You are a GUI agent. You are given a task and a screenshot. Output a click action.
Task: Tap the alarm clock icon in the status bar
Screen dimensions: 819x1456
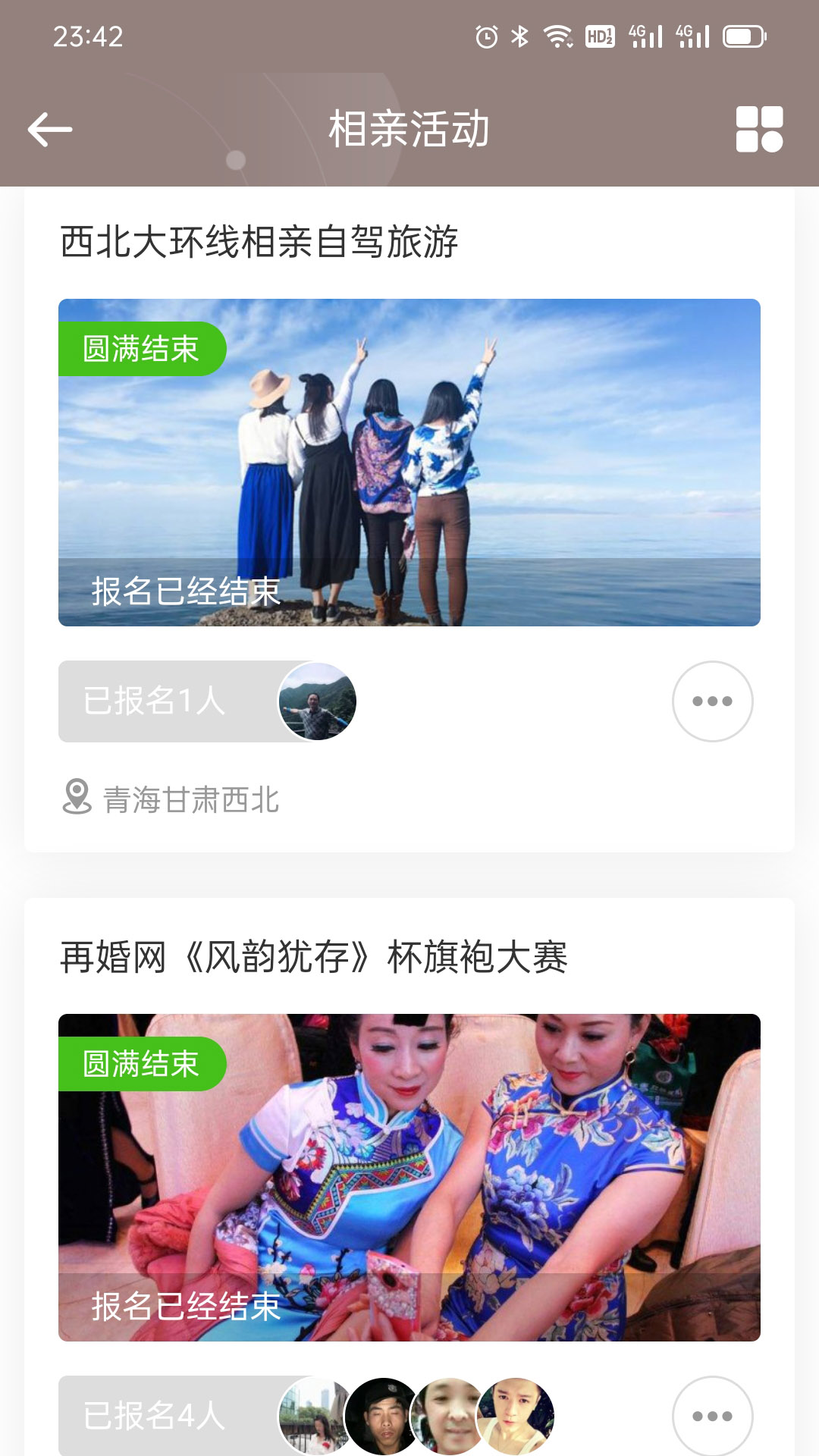click(486, 33)
